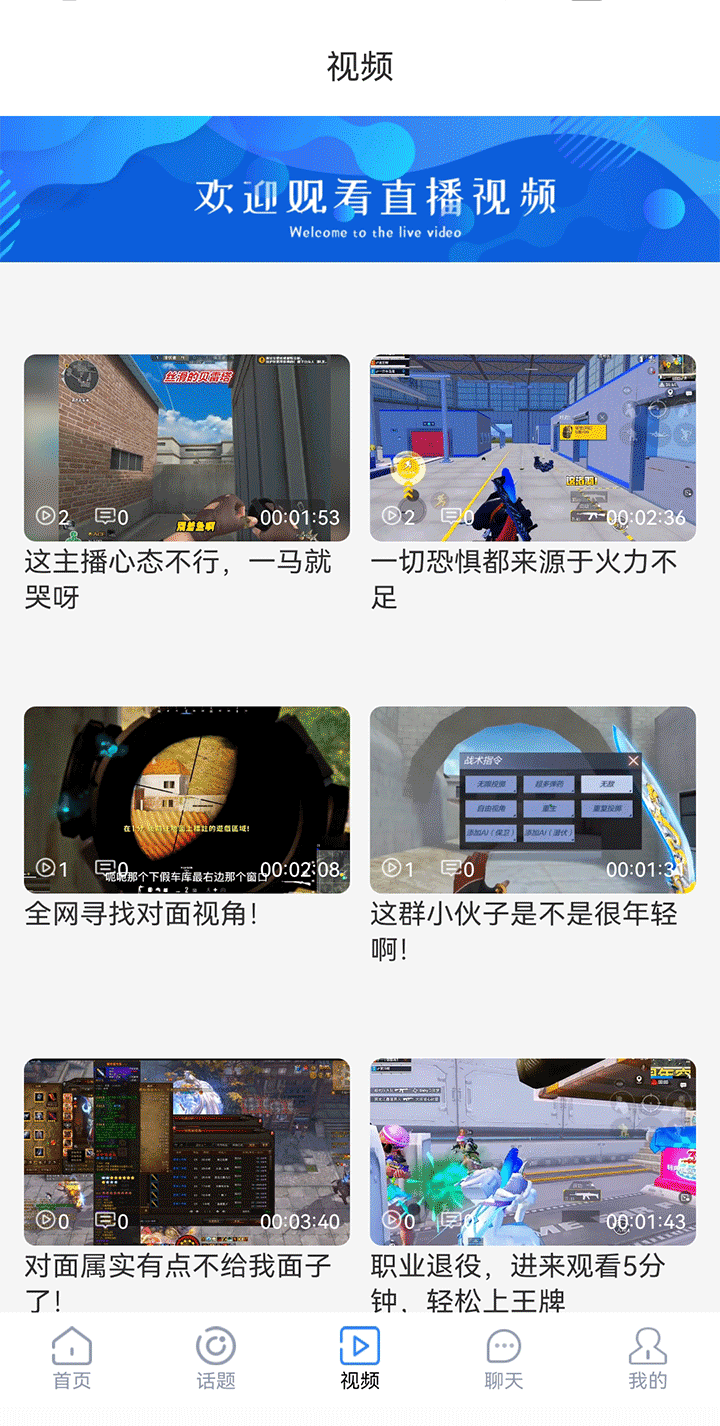Play the video 一切恐惧都来源于火力不足
The height and width of the screenshot is (1426, 720).
pyautogui.click(x=532, y=447)
